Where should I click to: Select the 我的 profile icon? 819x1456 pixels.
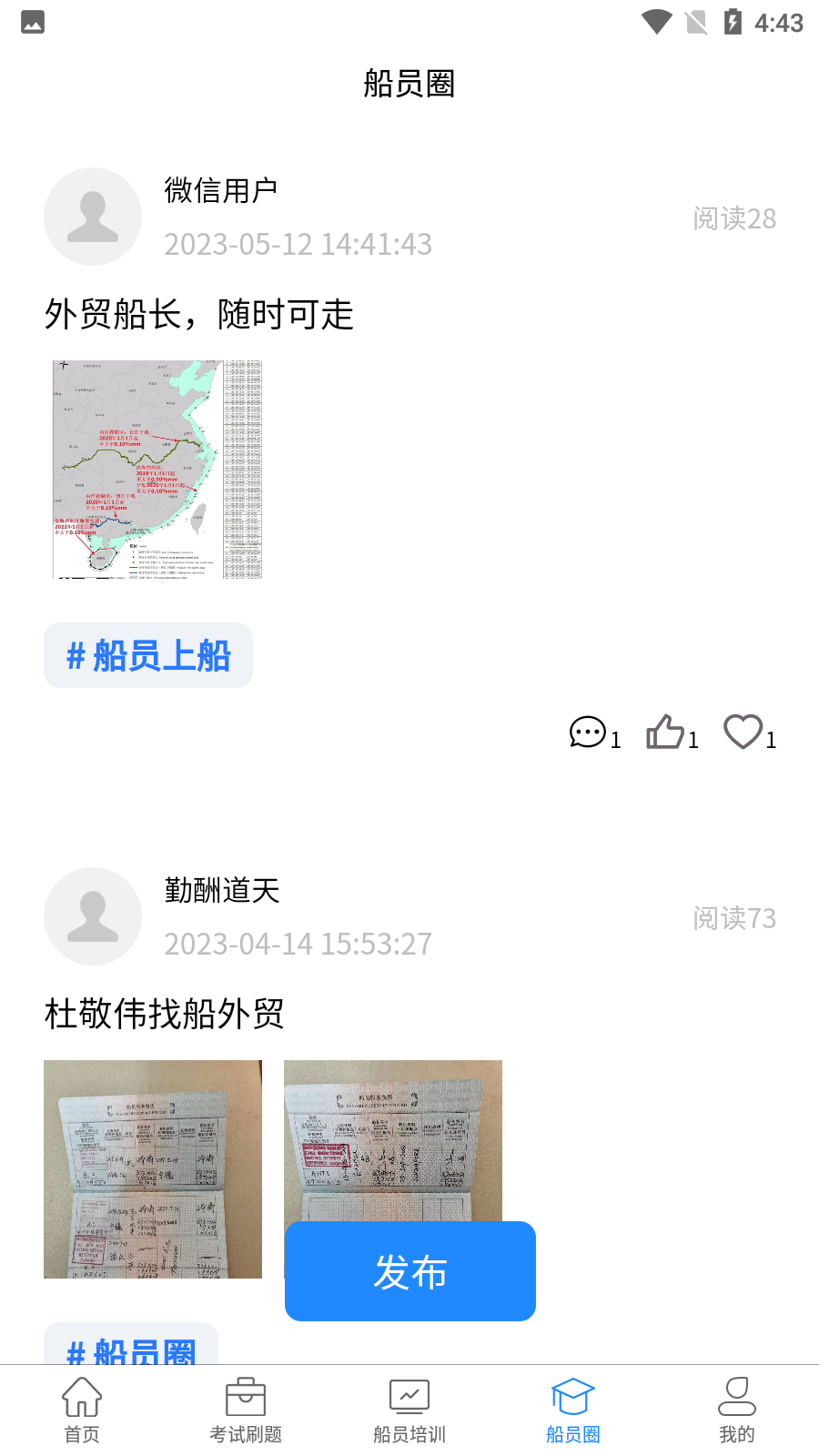pos(737,1394)
